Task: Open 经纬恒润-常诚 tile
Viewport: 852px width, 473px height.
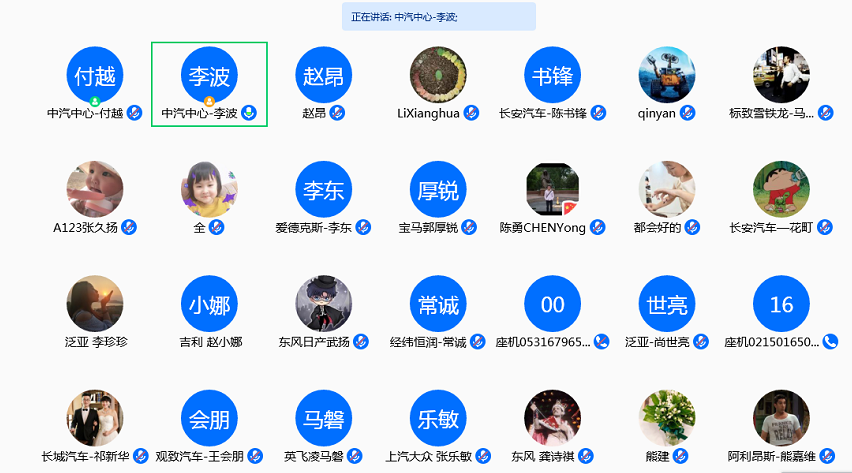Action: click(x=438, y=304)
